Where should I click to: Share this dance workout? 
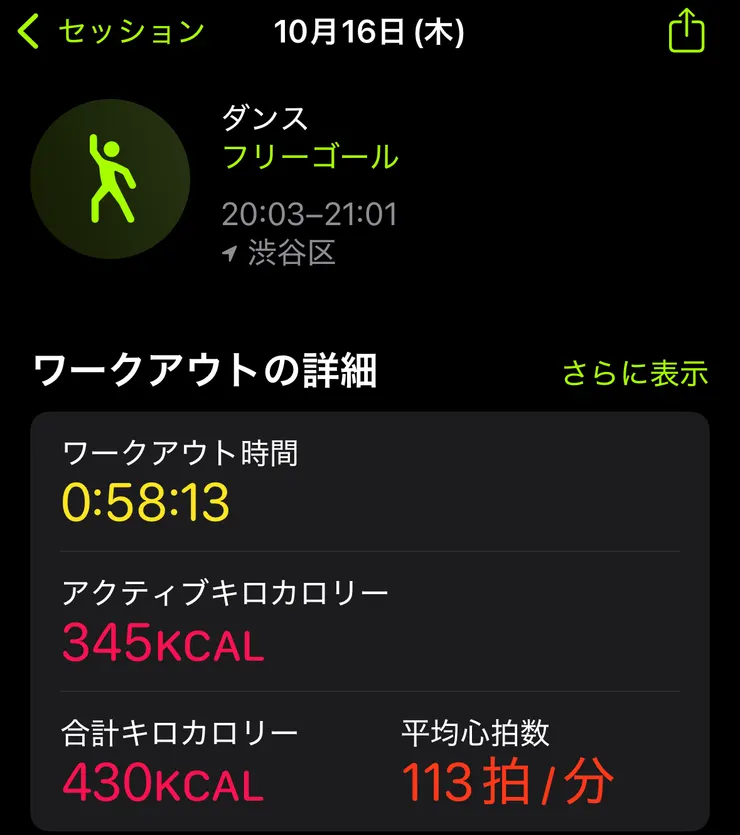coord(686,31)
